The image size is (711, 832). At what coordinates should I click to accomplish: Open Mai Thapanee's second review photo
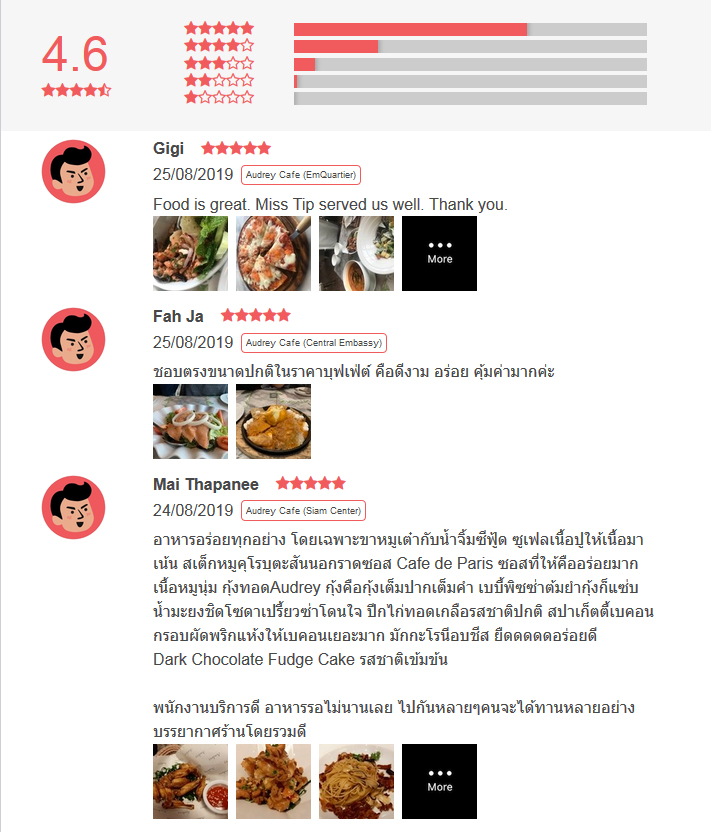pos(273,782)
